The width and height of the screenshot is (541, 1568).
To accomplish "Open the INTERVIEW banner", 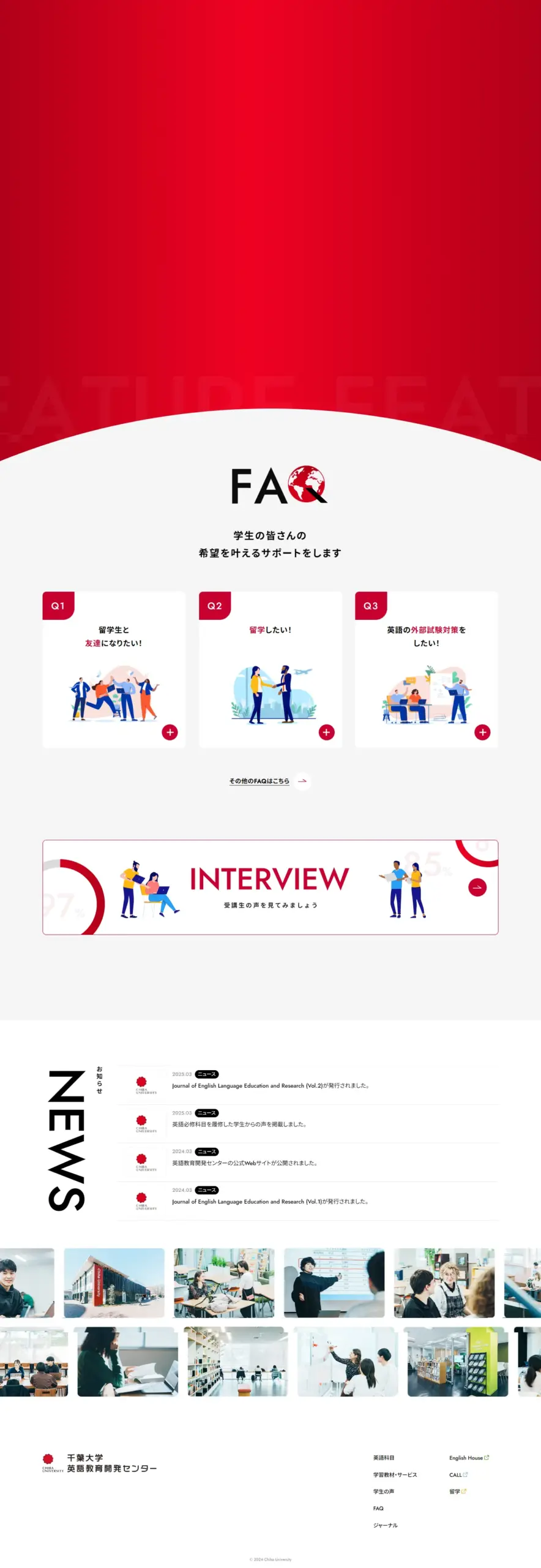I will 270,886.
